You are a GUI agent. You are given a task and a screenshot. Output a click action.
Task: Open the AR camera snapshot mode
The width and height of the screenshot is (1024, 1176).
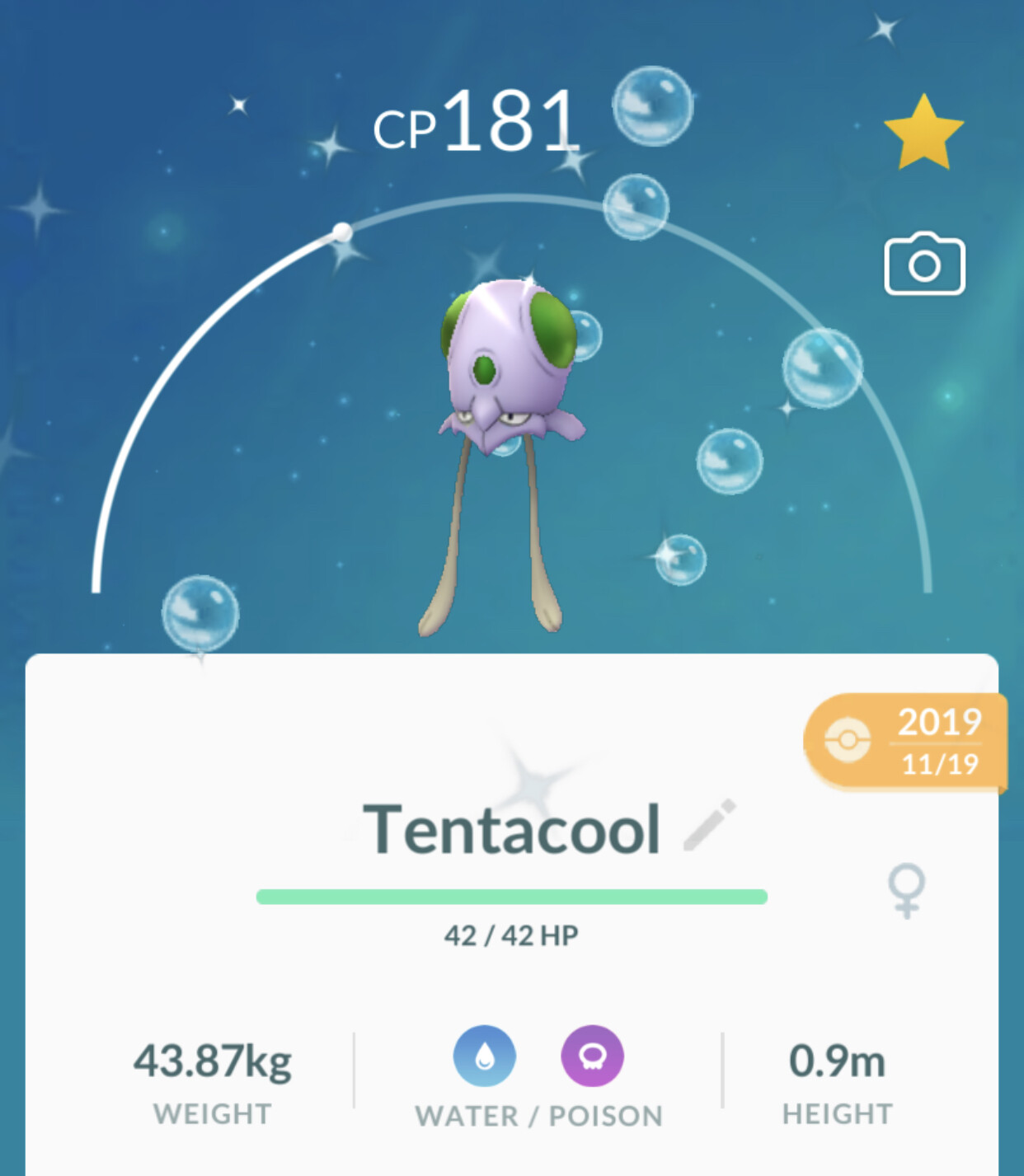[x=924, y=265]
